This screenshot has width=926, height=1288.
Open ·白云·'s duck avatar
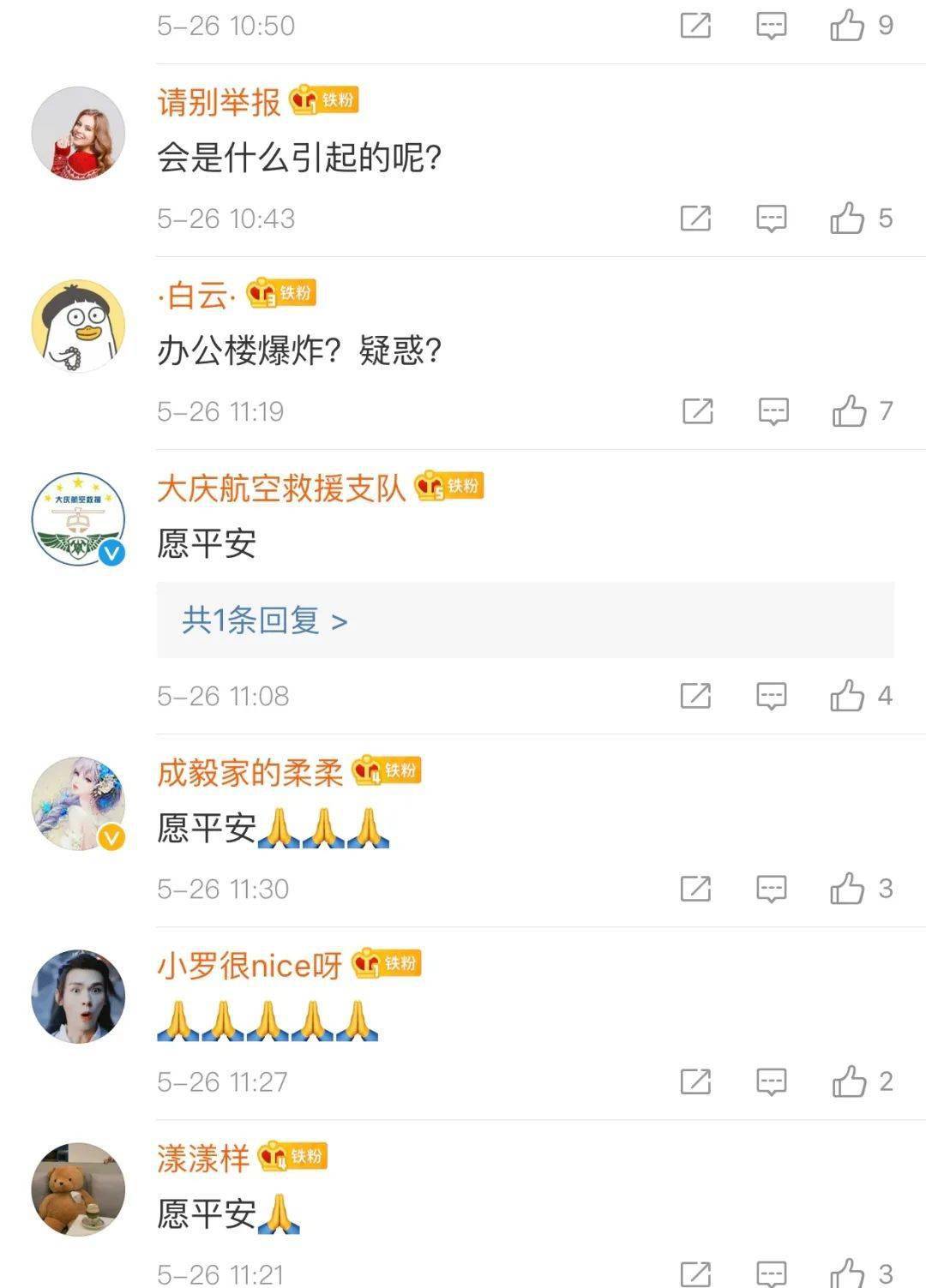(x=78, y=326)
